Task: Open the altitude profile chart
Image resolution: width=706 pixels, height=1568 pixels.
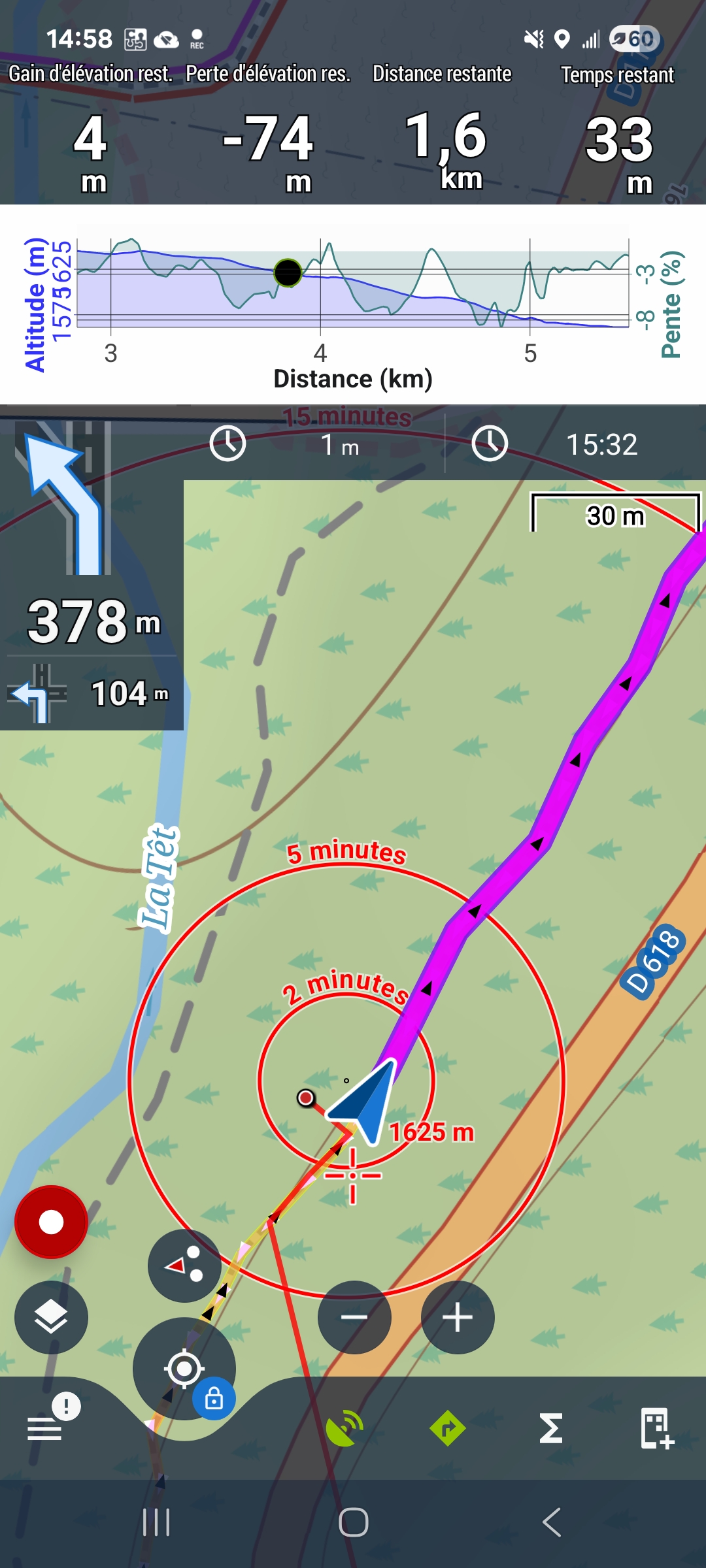Action: click(353, 304)
